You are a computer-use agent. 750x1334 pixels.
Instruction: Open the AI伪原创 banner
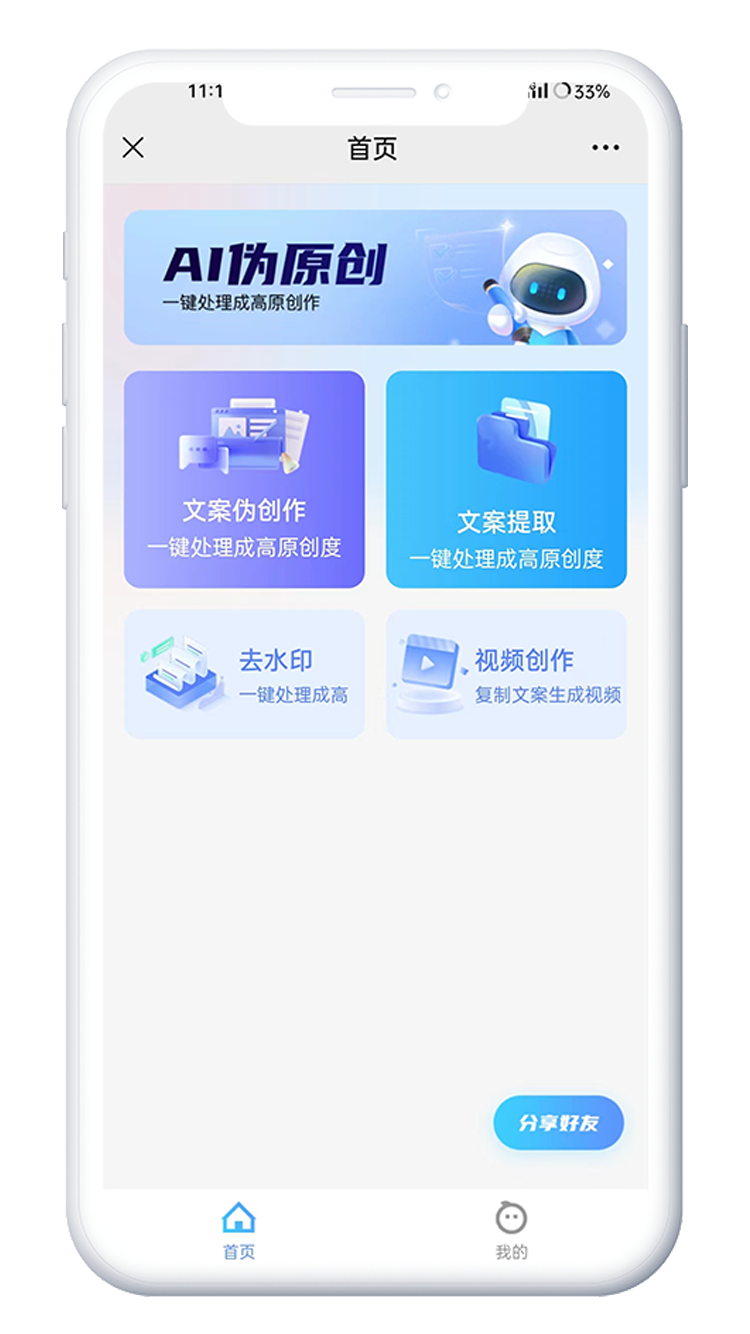(375, 277)
